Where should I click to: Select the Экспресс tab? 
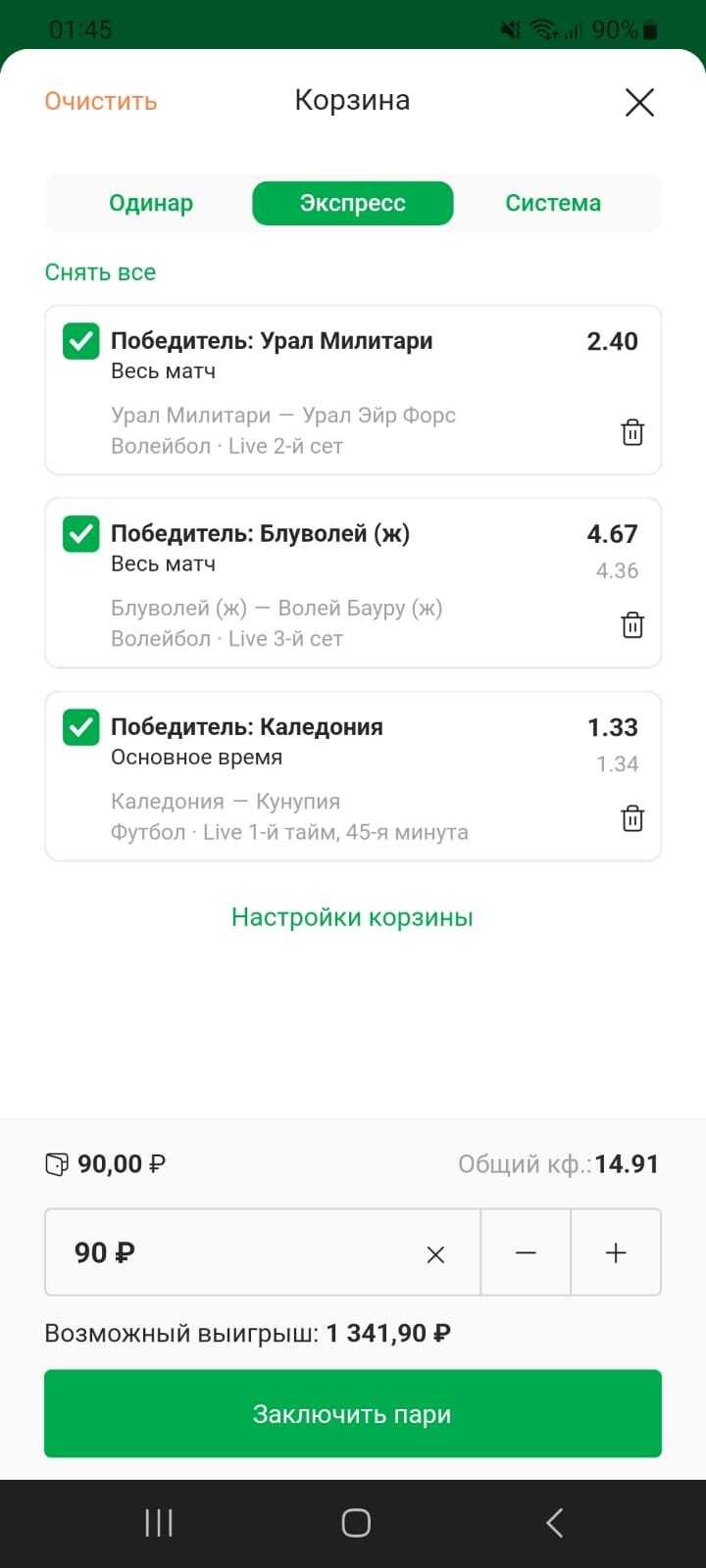[x=353, y=203]
